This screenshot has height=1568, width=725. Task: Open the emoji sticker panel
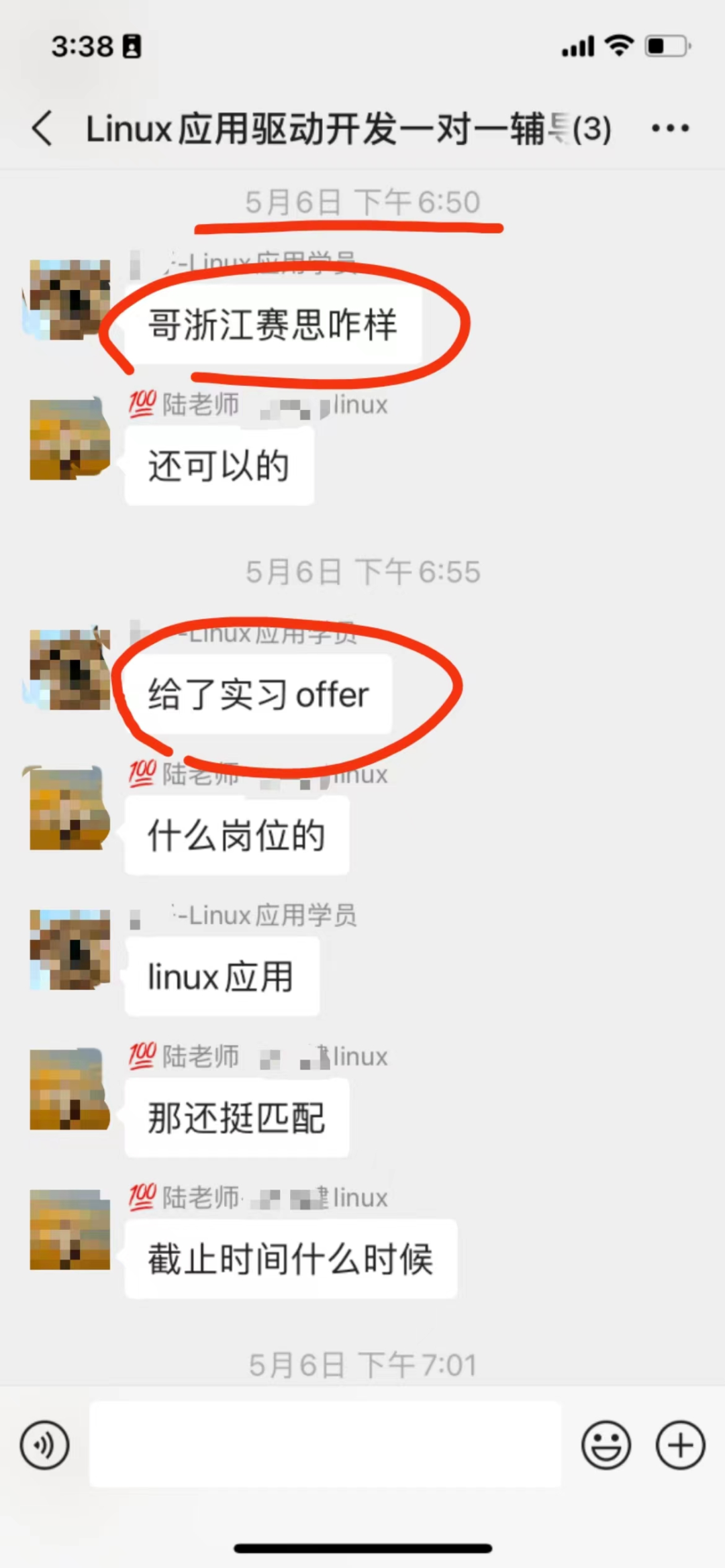(606, 1445)
